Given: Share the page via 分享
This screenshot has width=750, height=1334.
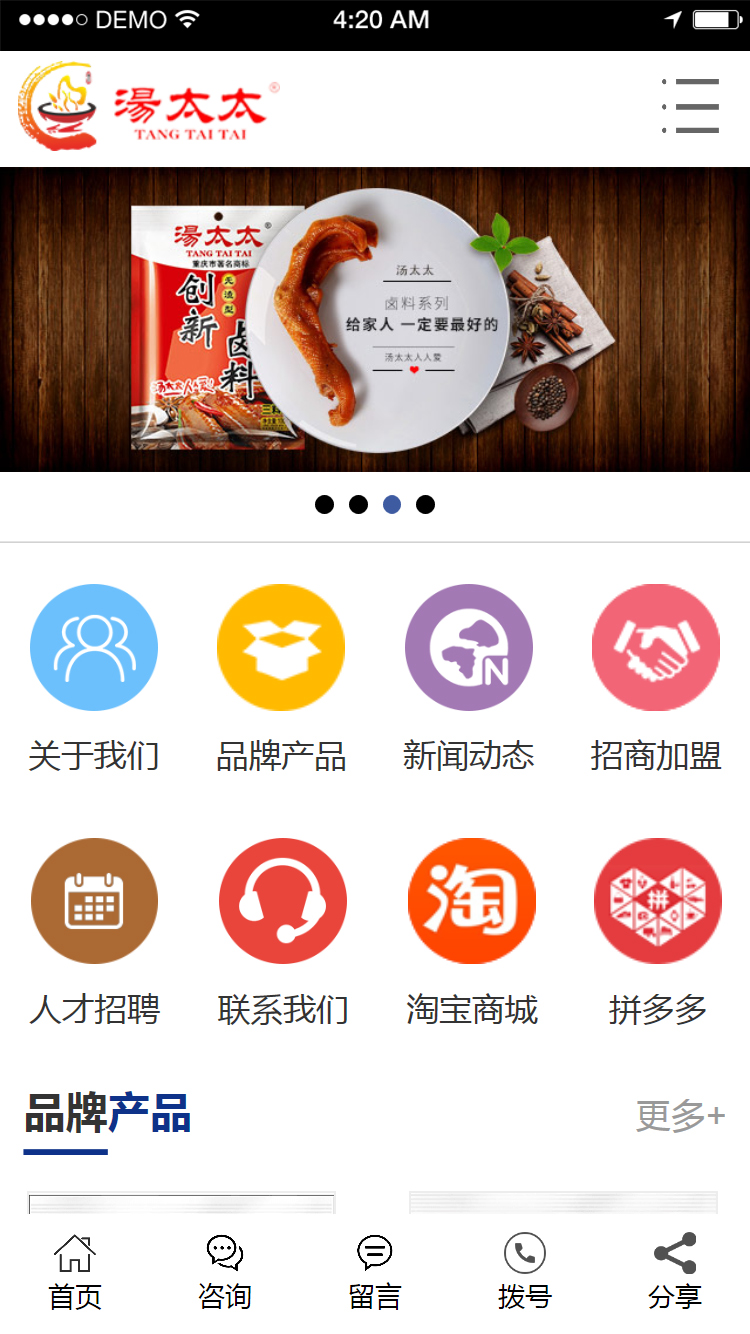Looking at the screenshot, I should (675, 1272).
